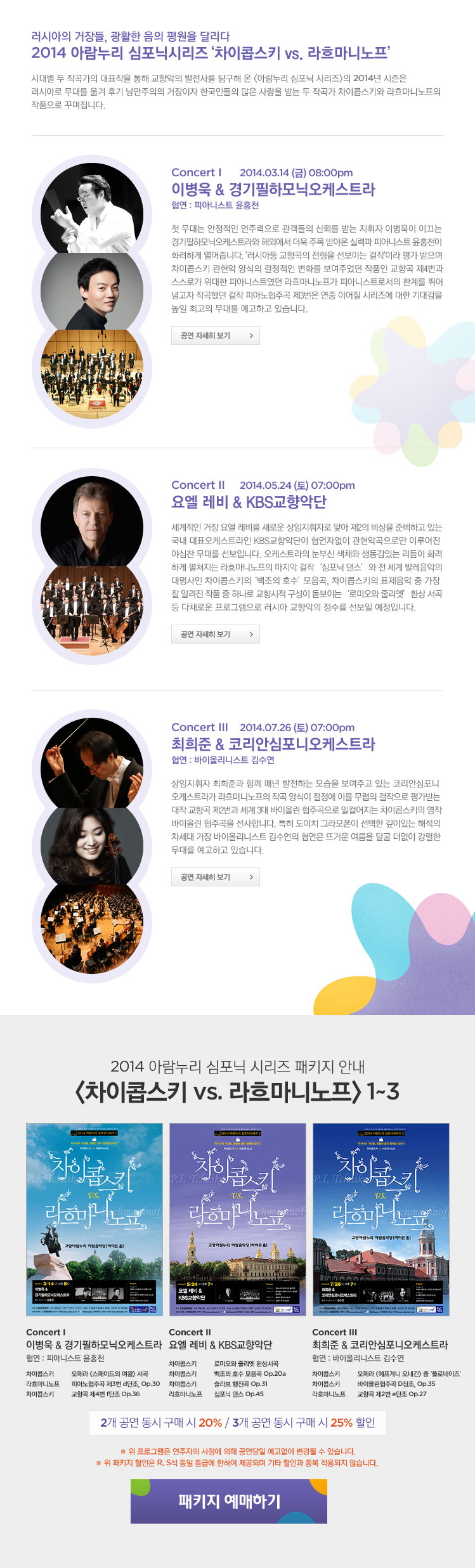
Task: Open Concert III details for 최희준 & 코리안심포니
Action: pos(215,877)
